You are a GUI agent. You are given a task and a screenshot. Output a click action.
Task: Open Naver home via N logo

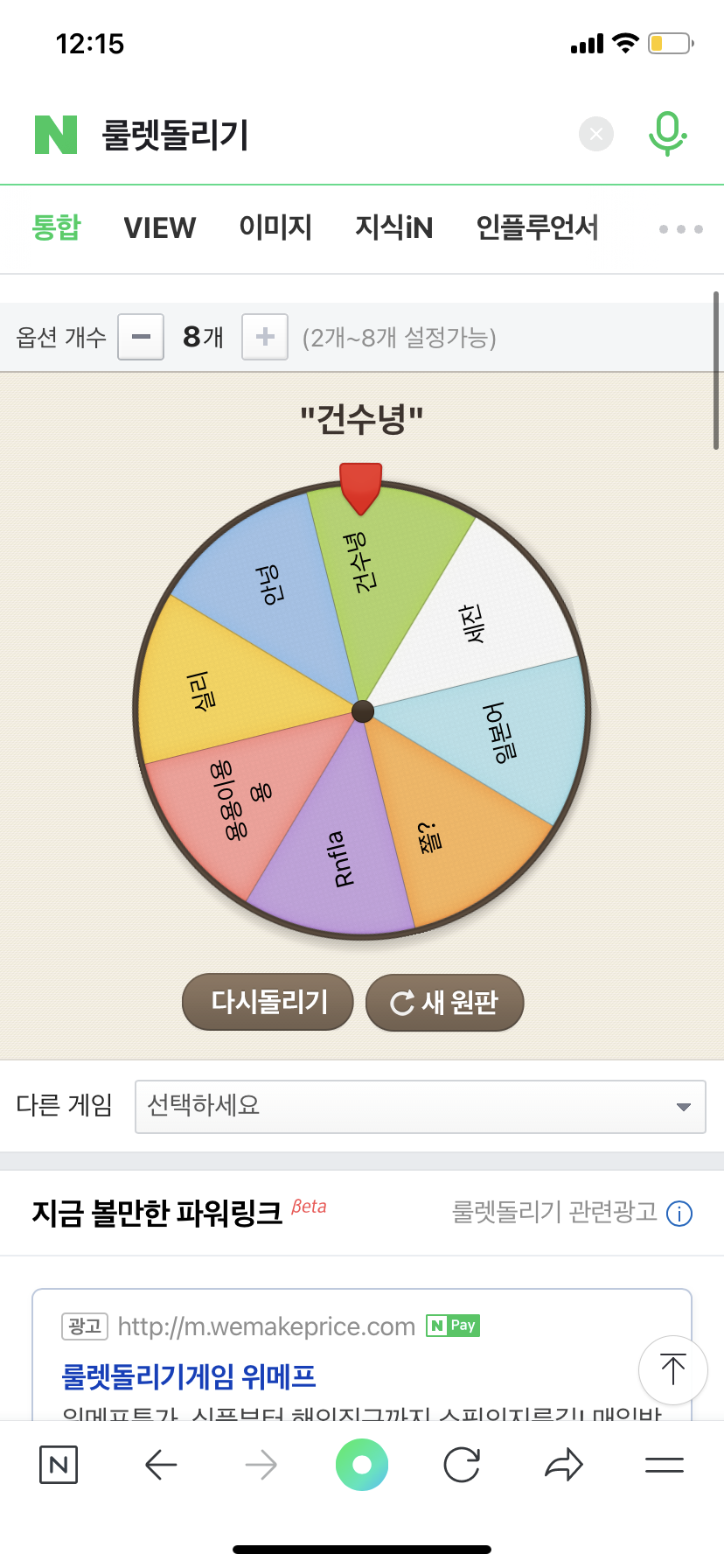[56, 135]
